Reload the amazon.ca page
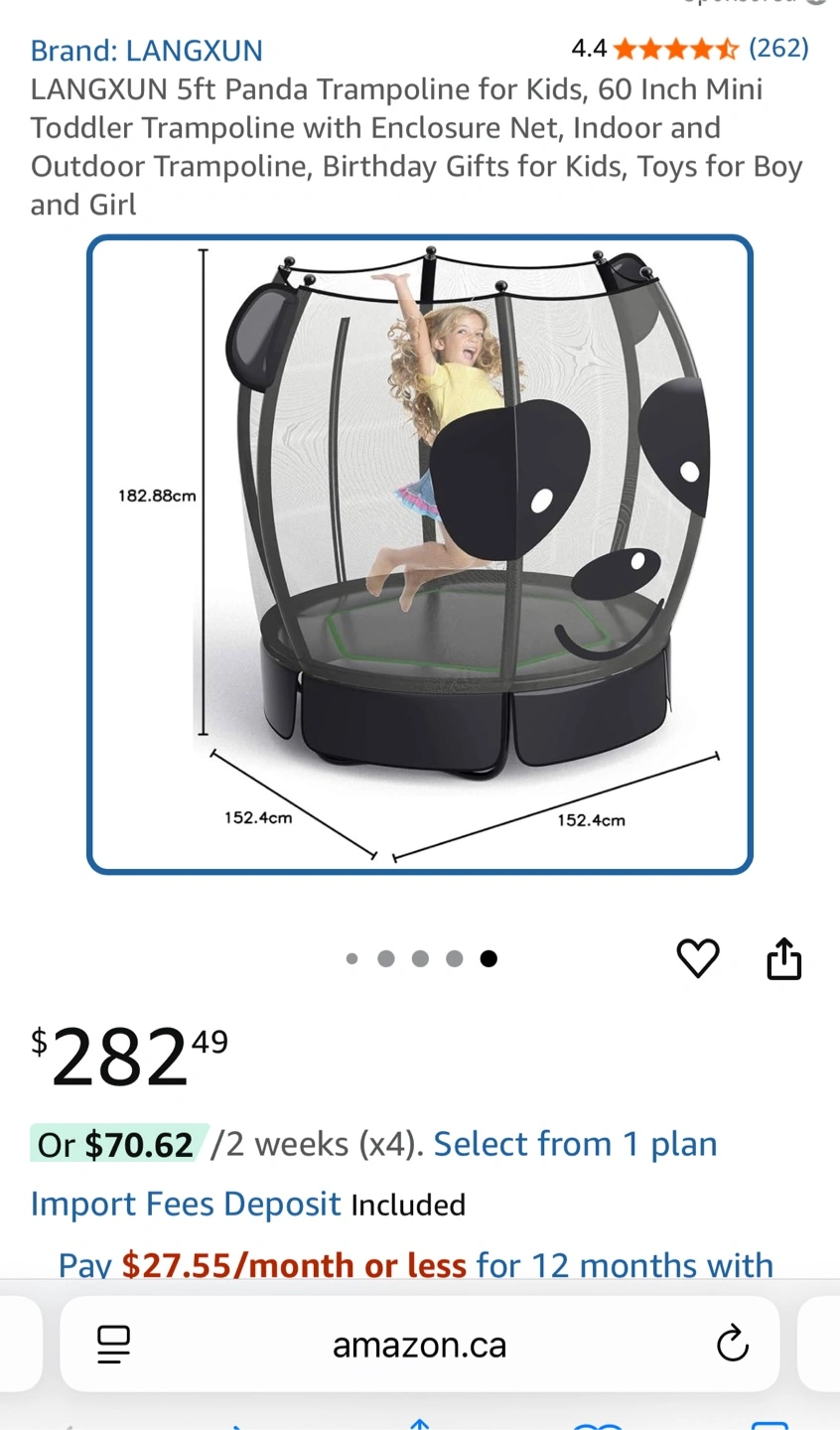 (732, 1345)
